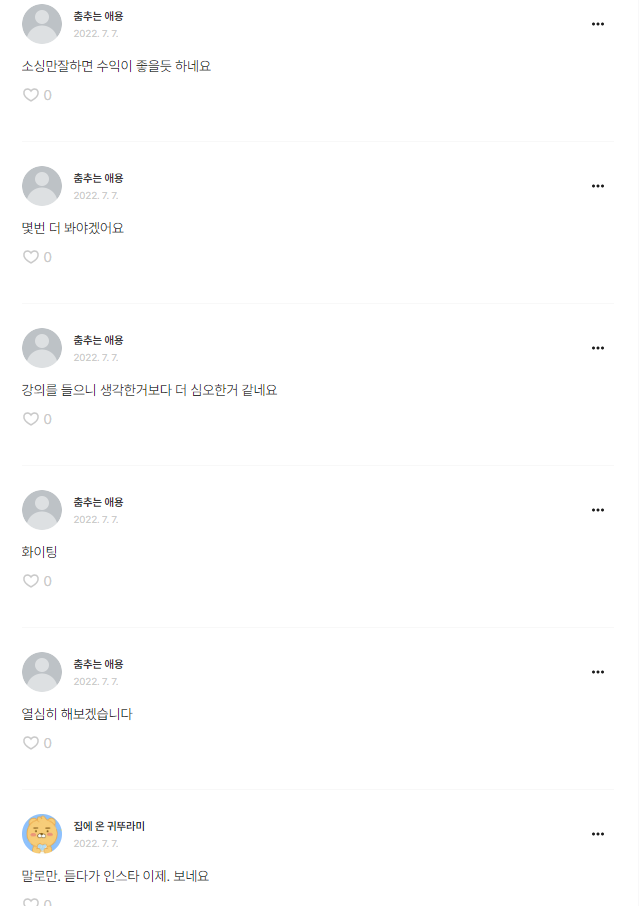
Task: Open options menu for '소싱만잘하면 수익이 좋을듯 하네요' comment
Action: (x=598, y=24)
